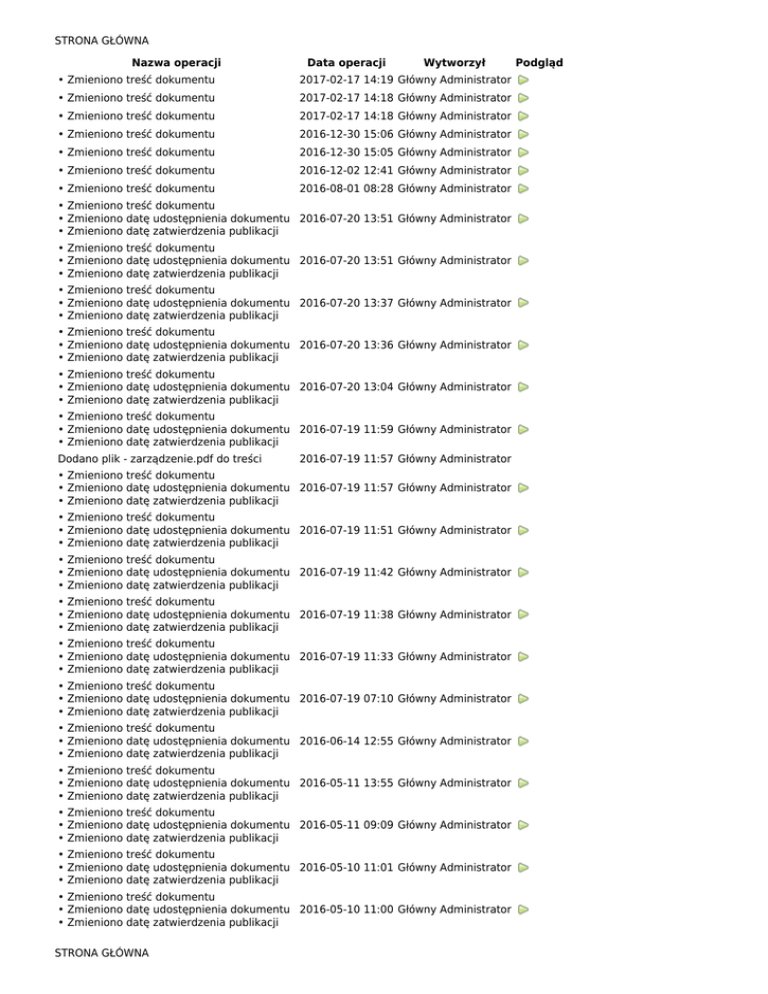Preview the change from 2016-07-19 07:10

pyautogui.click(x=524, y=698)
